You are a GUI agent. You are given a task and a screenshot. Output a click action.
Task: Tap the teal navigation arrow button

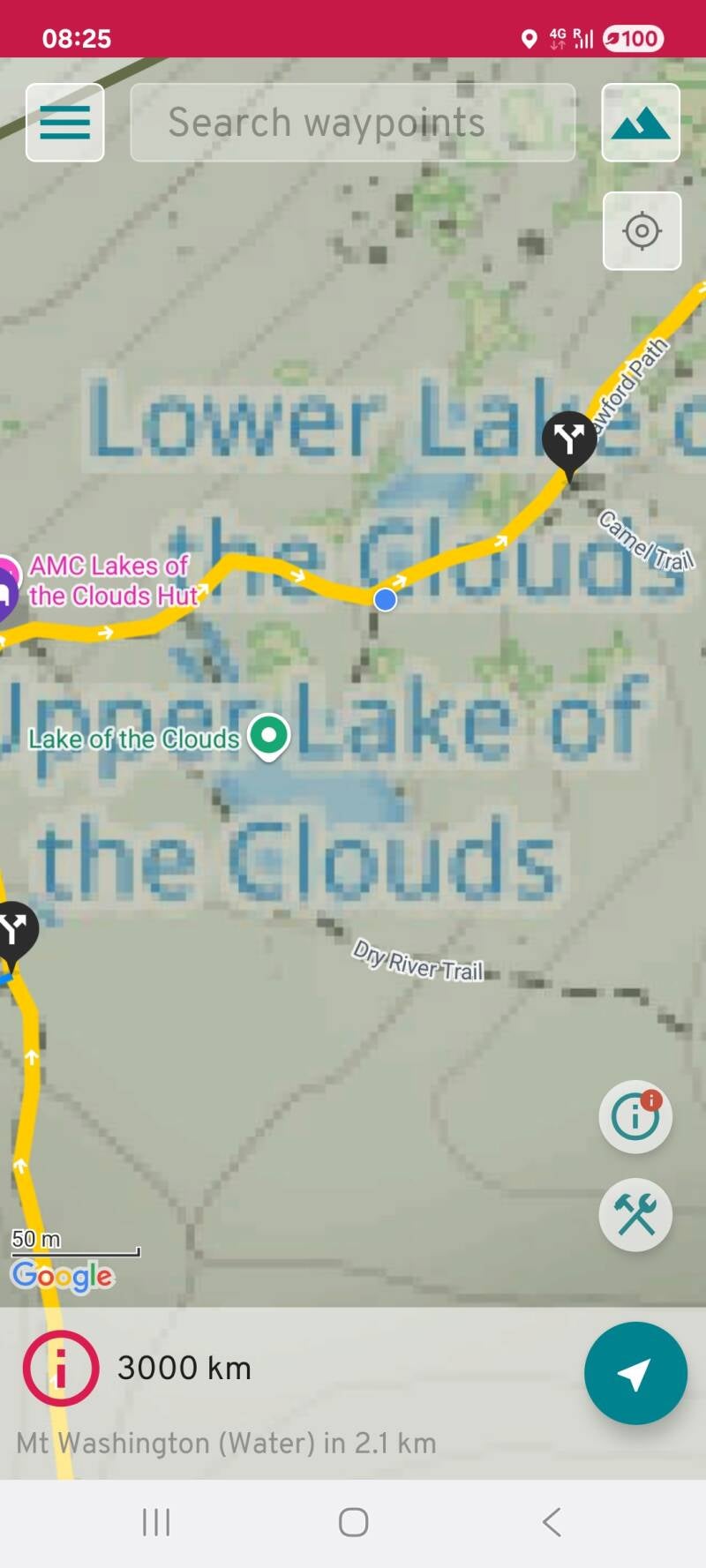click(x=635, y=1373)
